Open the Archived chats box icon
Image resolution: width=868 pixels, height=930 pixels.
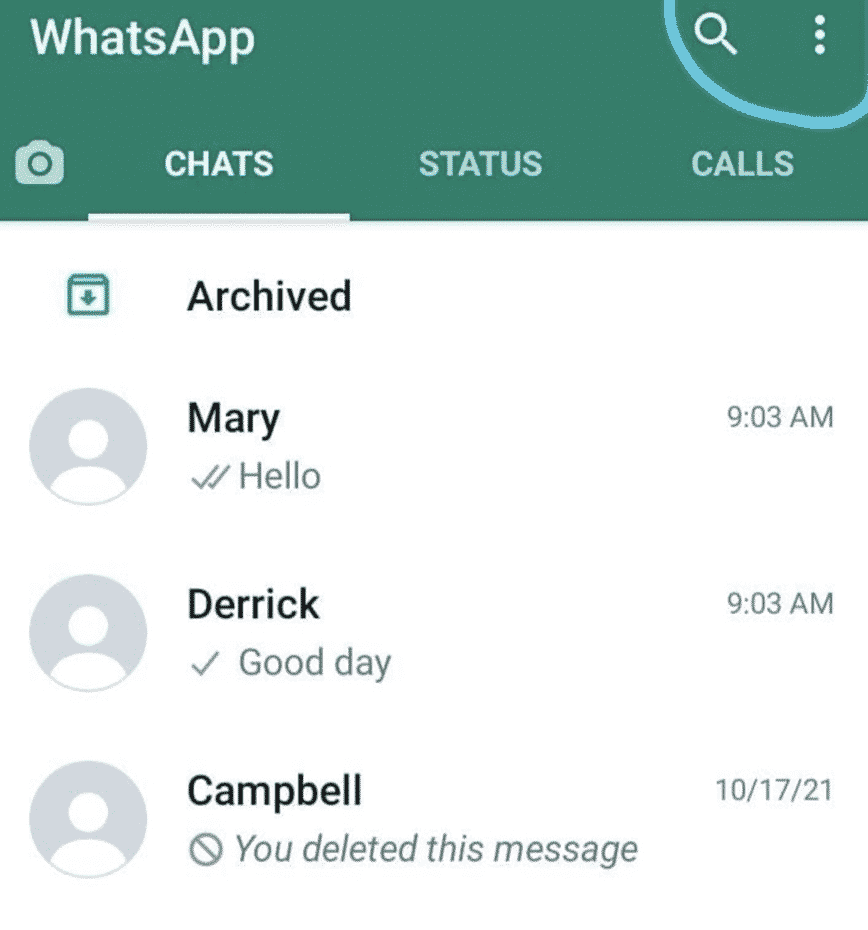[87, 296]
